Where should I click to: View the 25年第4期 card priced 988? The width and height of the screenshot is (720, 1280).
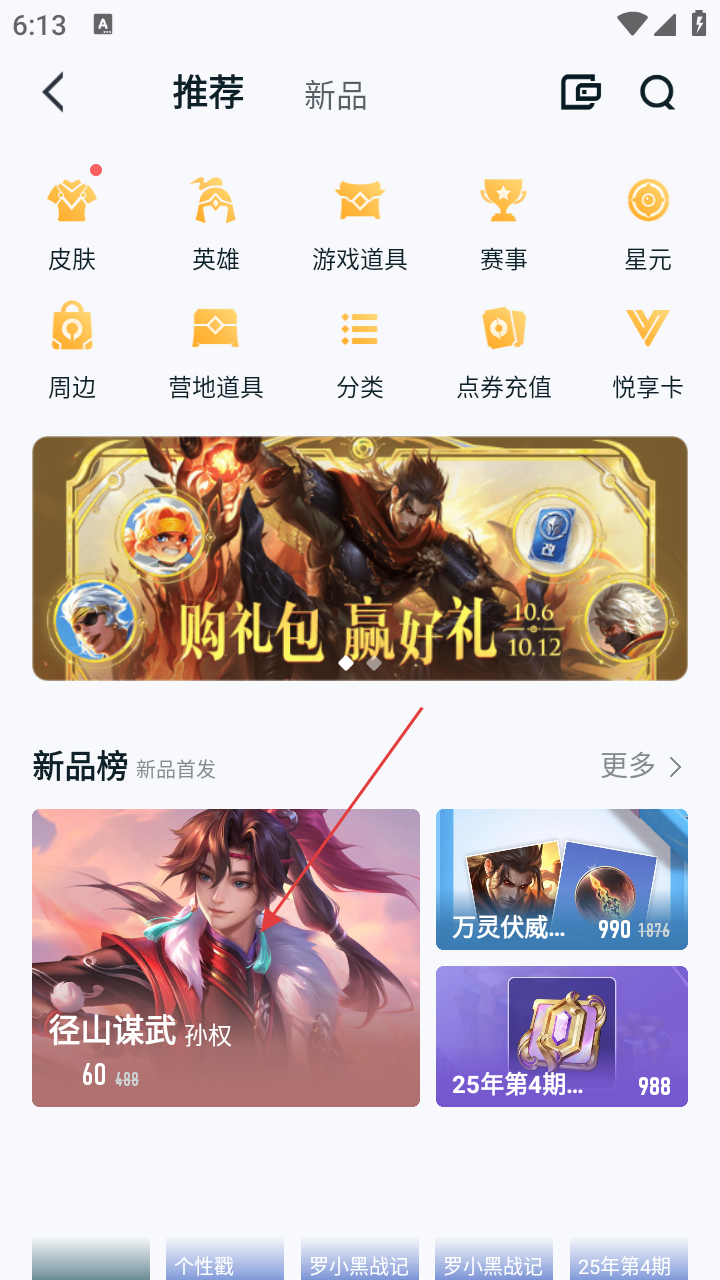click(x=561, y=1036)
